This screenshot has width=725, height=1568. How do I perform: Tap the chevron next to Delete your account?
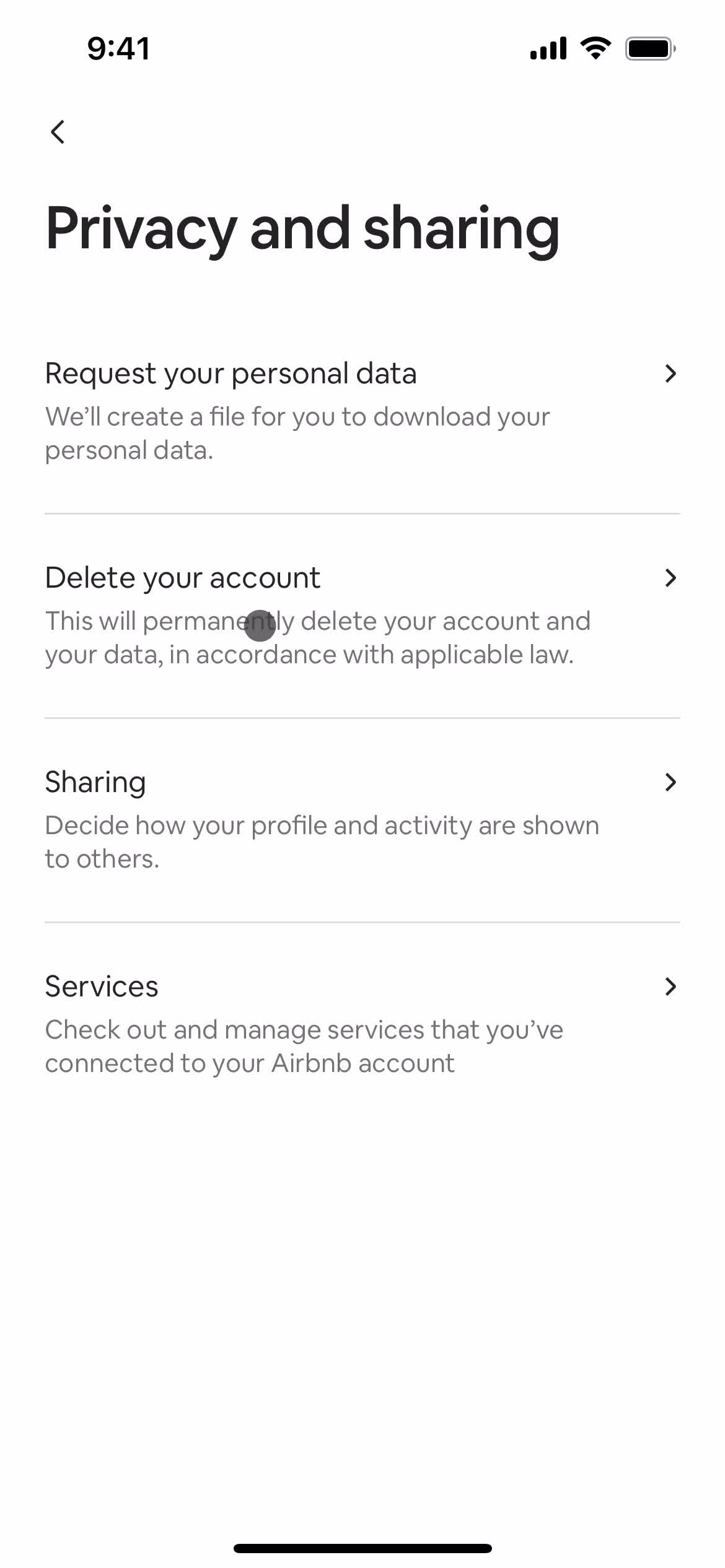[x=671, y=578]
